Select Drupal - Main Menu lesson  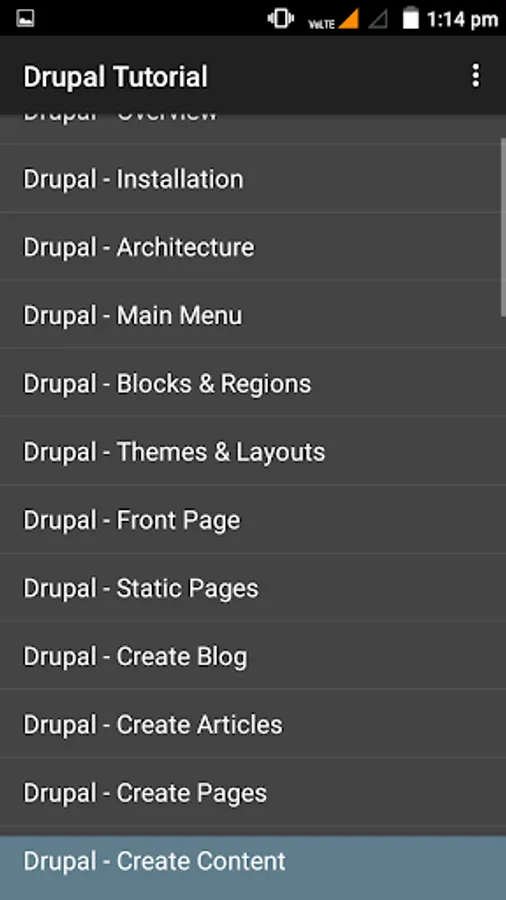pyautogui.click(x=253, y=315)
